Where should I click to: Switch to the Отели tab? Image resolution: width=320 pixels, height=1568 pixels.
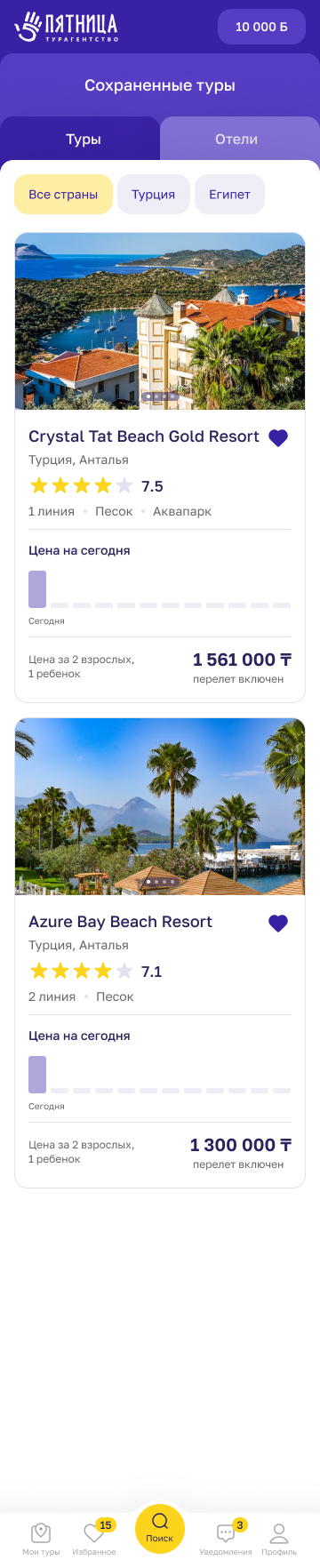pos(236,139)
